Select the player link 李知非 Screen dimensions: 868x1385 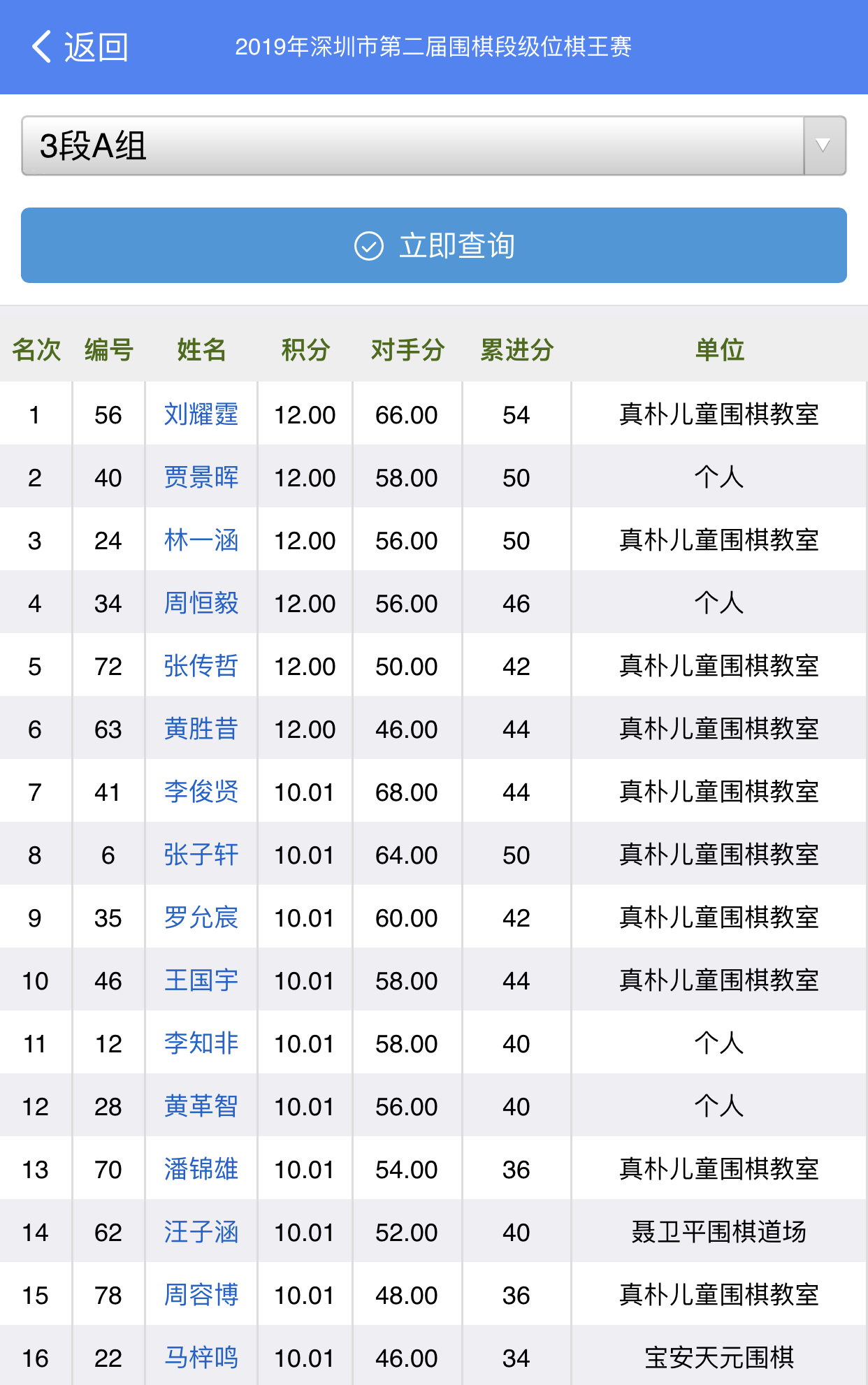pyautogui.click(x=201, y=1043)
